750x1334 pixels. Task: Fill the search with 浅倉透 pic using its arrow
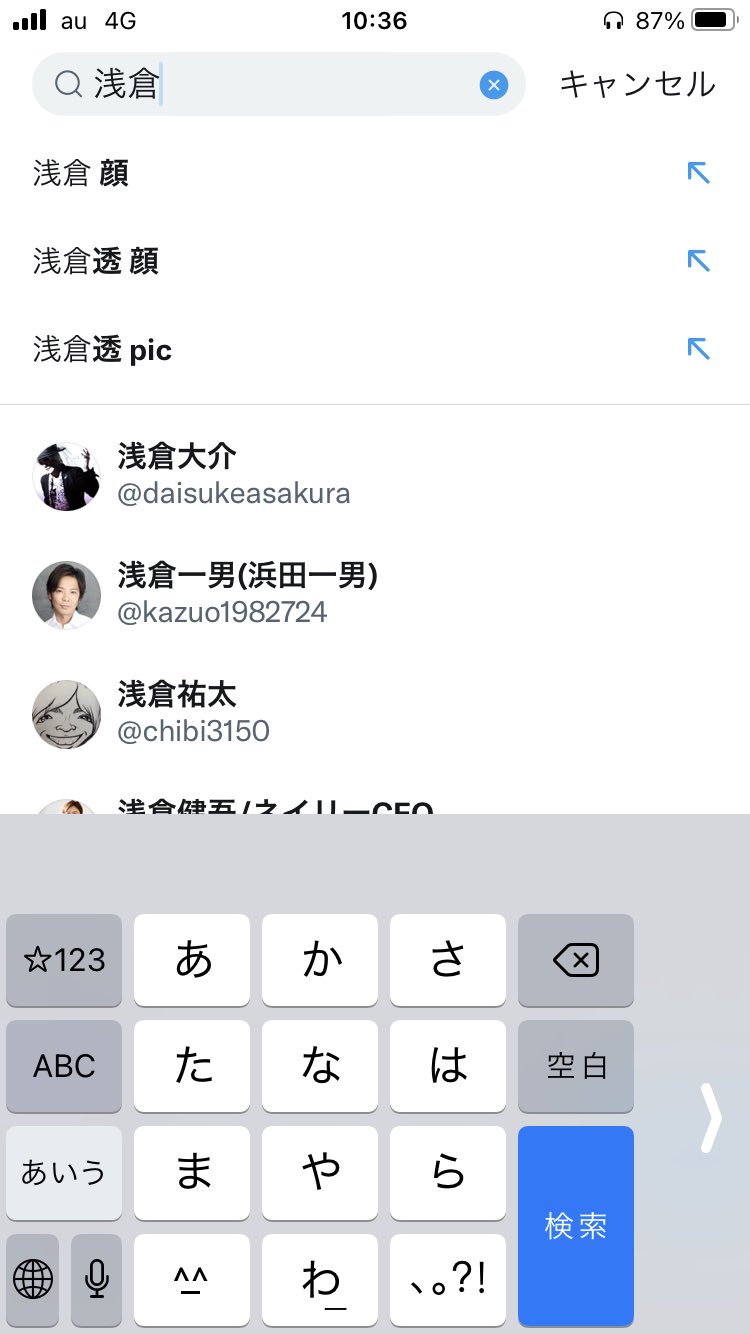tap(698, 349)
